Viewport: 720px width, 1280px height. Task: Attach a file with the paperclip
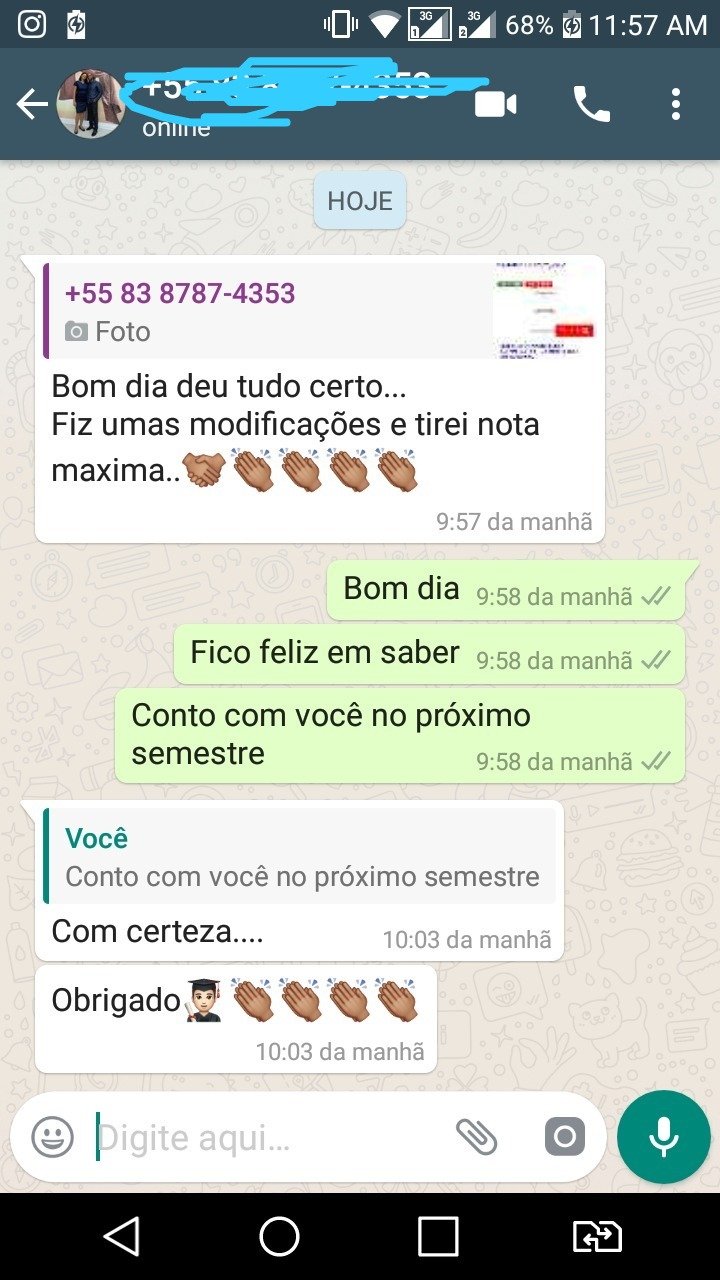(477, 1137)
